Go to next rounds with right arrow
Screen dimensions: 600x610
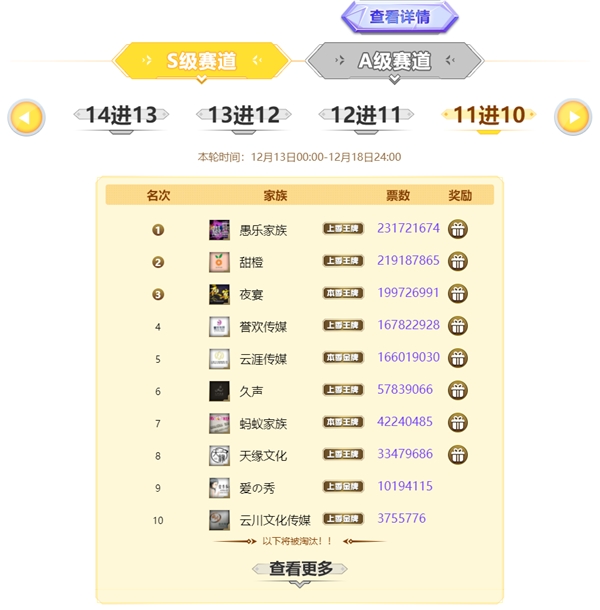coord(573,117)
